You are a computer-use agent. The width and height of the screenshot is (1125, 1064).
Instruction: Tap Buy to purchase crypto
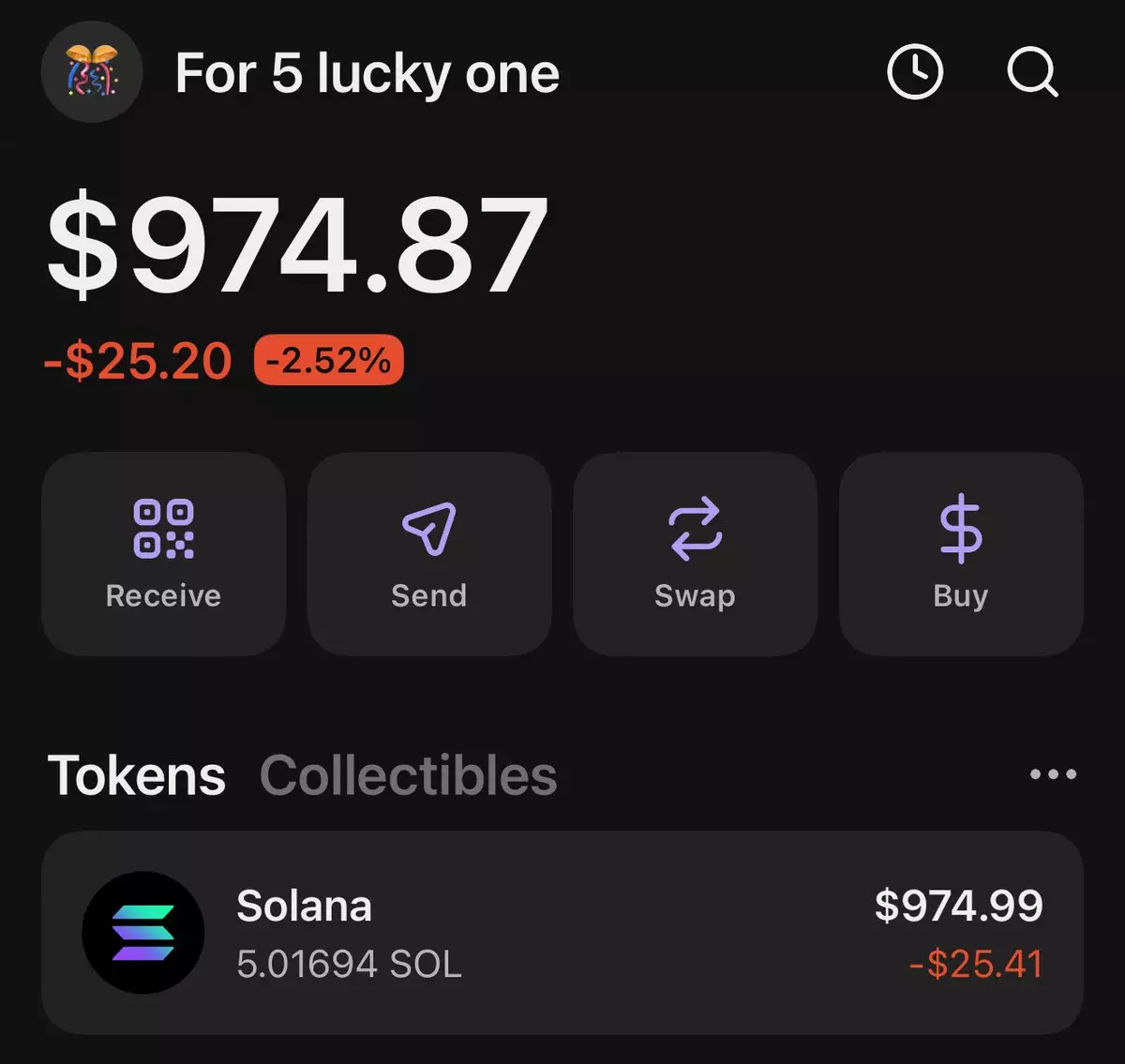(x=961, y=554)
